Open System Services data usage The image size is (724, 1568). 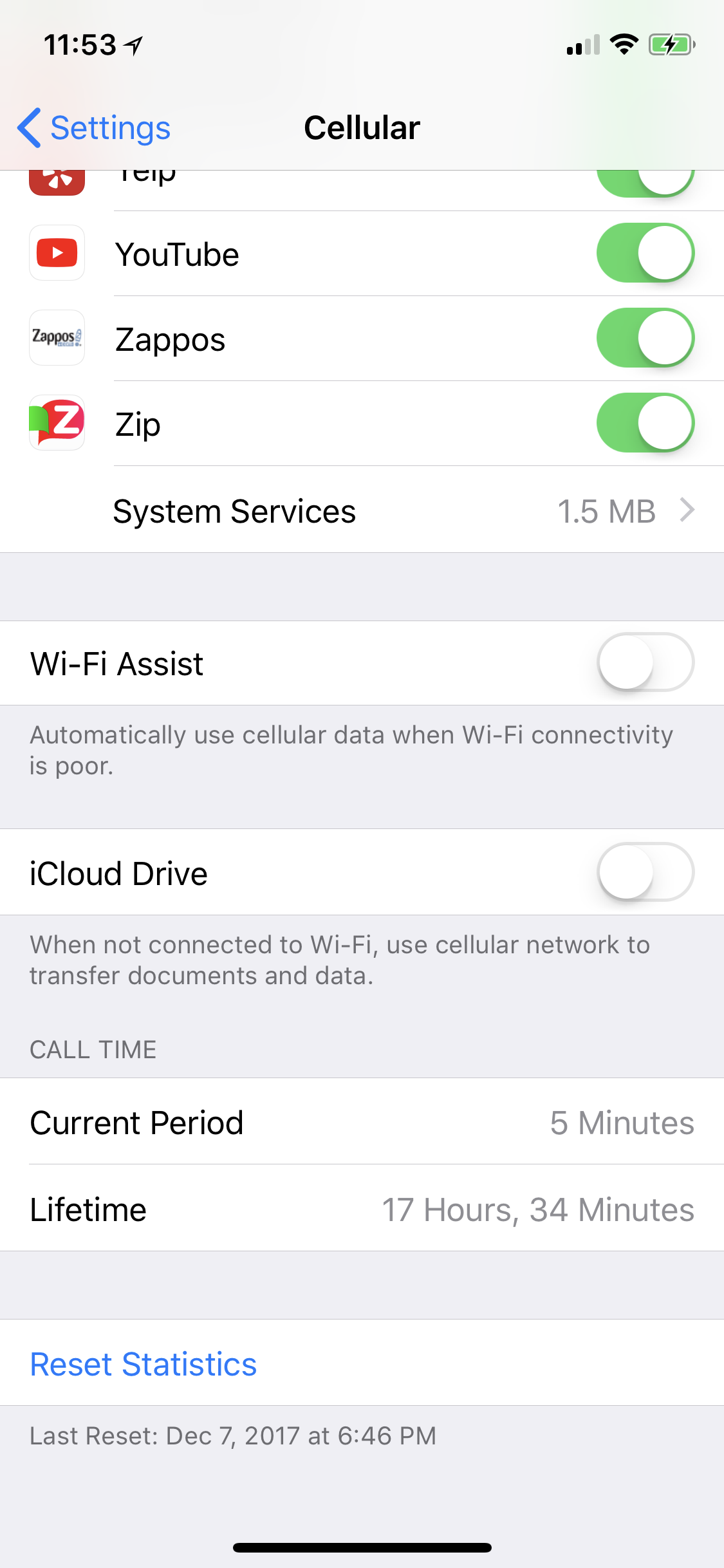[x=403, y=512]
